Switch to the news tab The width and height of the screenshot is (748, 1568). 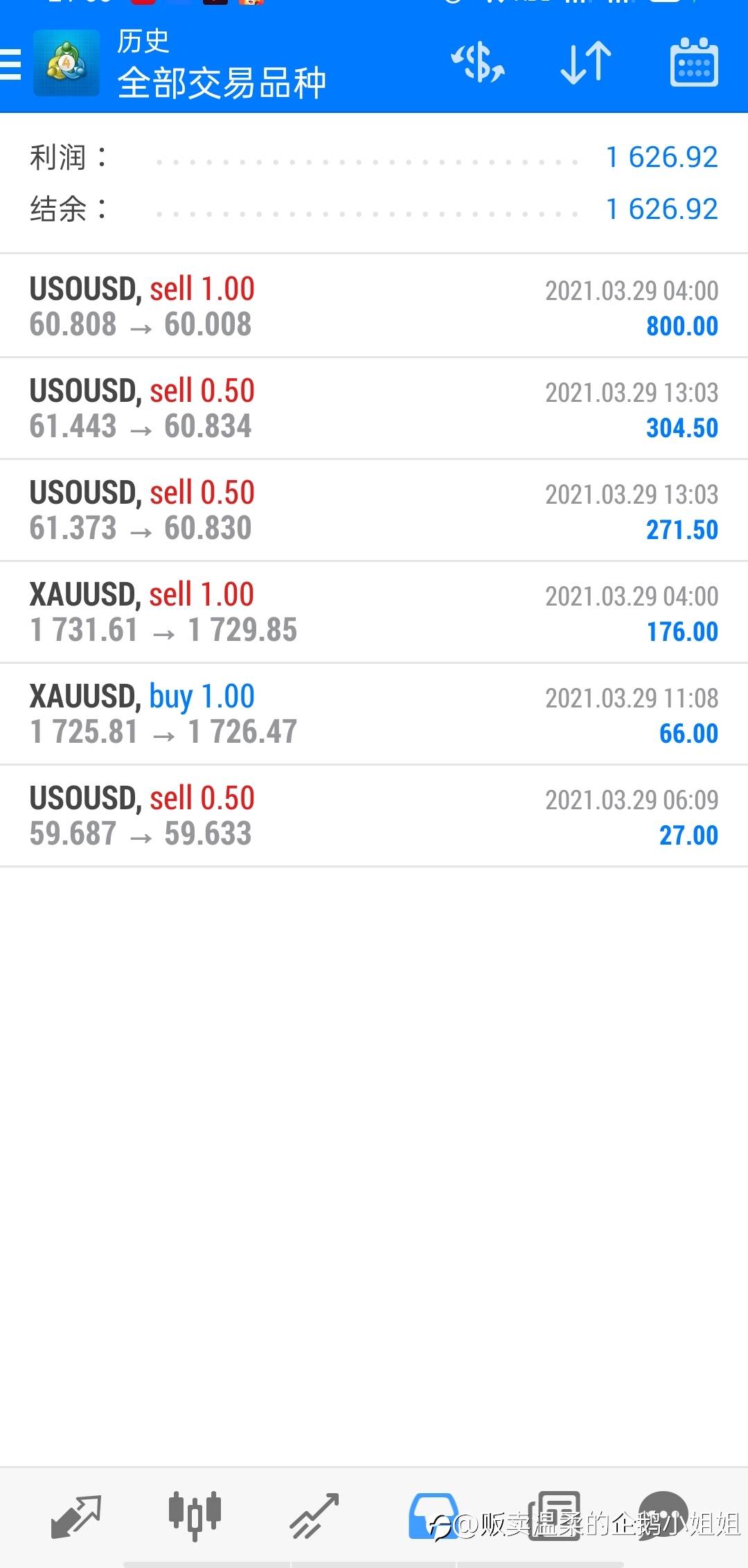pyautogui.click(x=554, y=1515)
